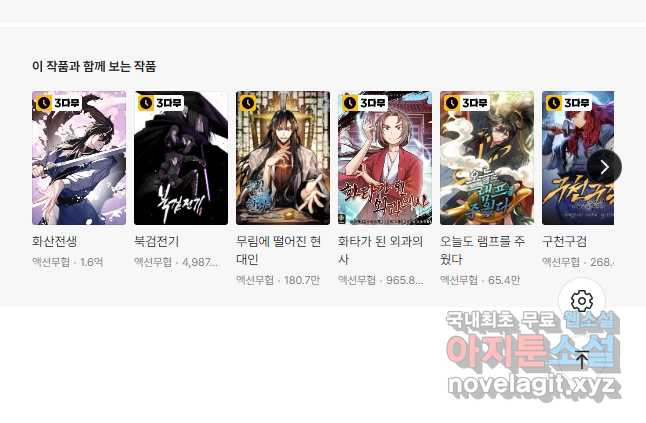Open the 오늘도 램프를 주웠다 card
The height and width of the screenshot is (423, 646).
[487, 158]
